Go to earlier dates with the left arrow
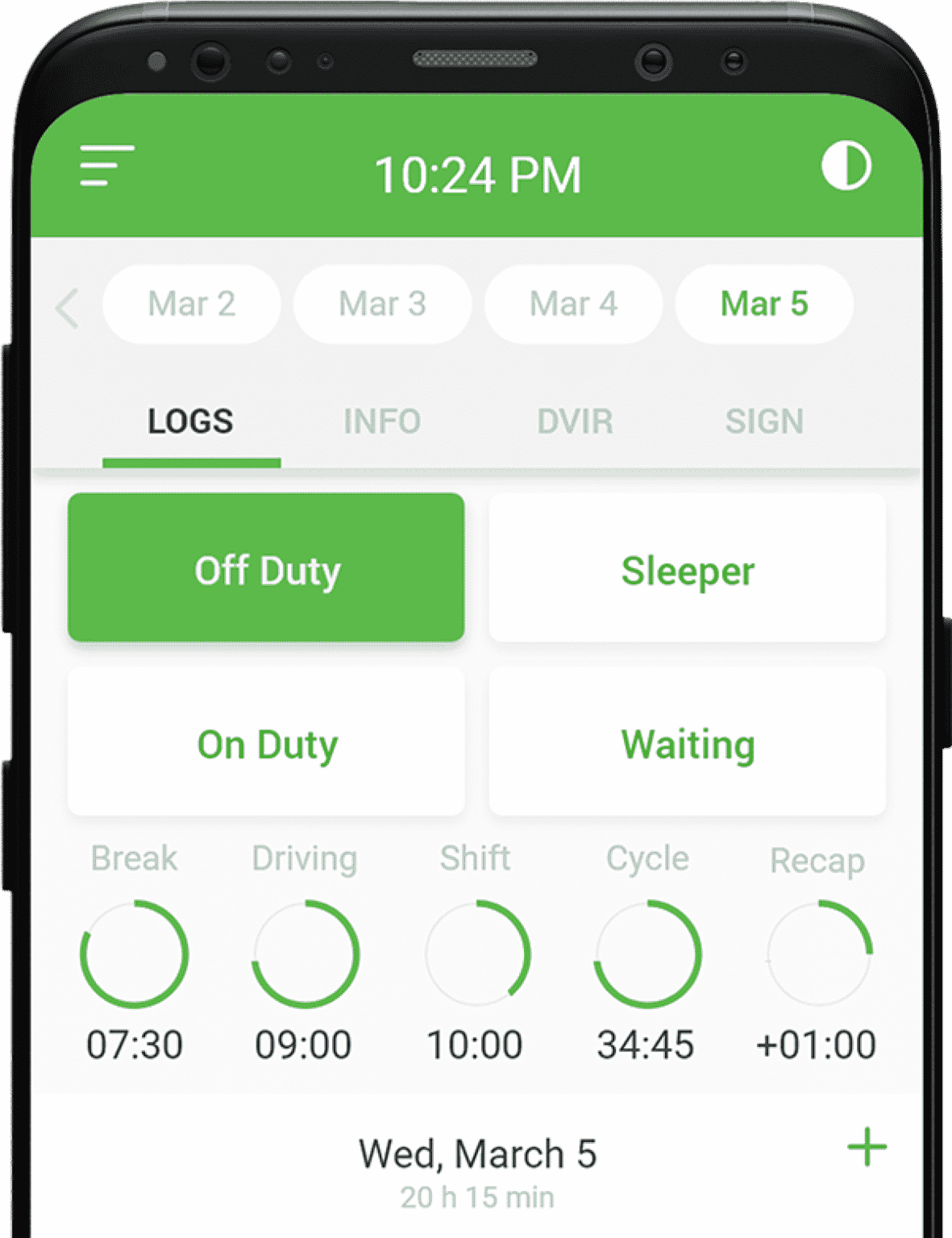Screen dimensions: 952x1238 click(67, 307)
